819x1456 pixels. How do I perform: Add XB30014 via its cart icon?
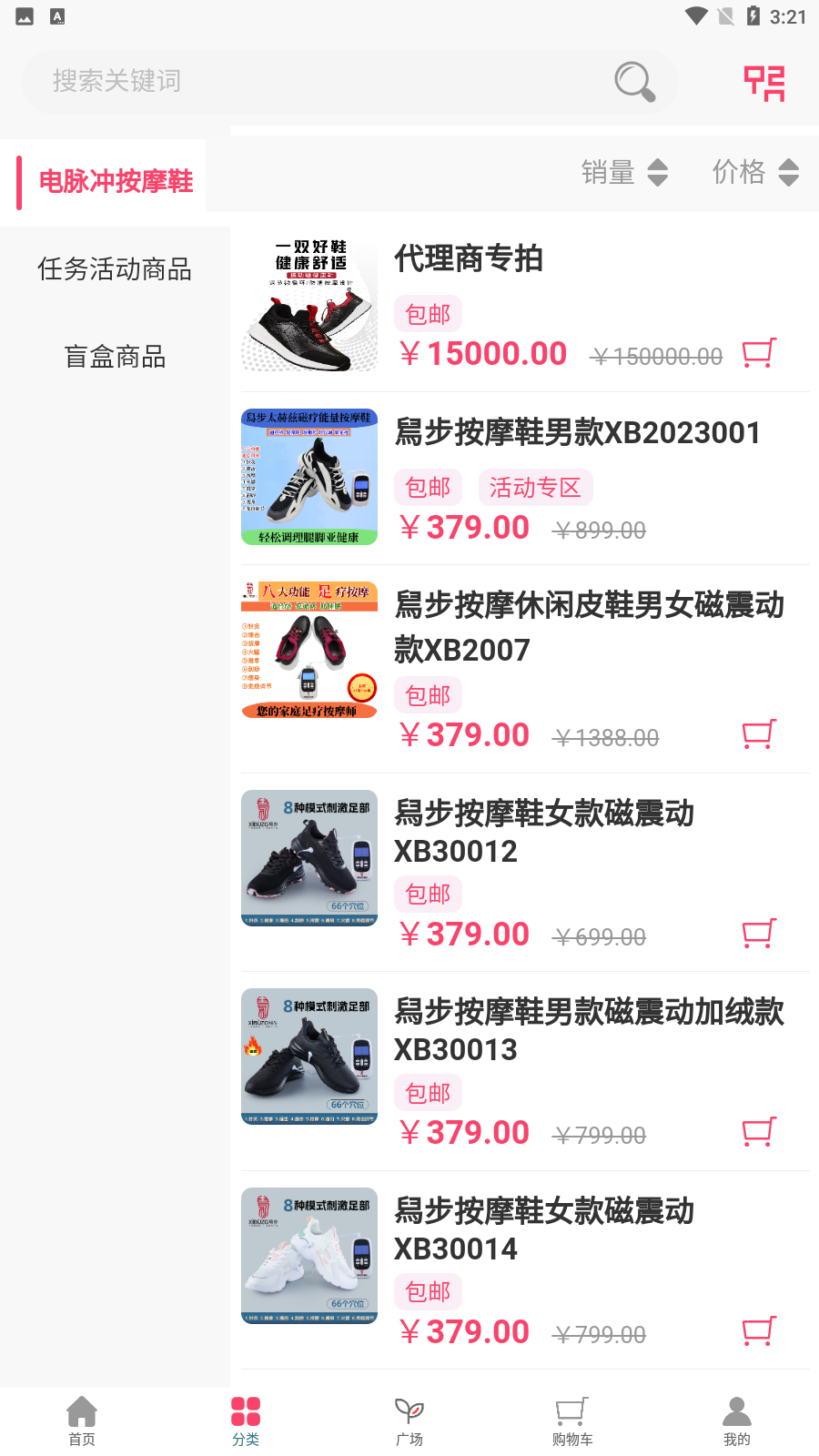point(758,1330)
